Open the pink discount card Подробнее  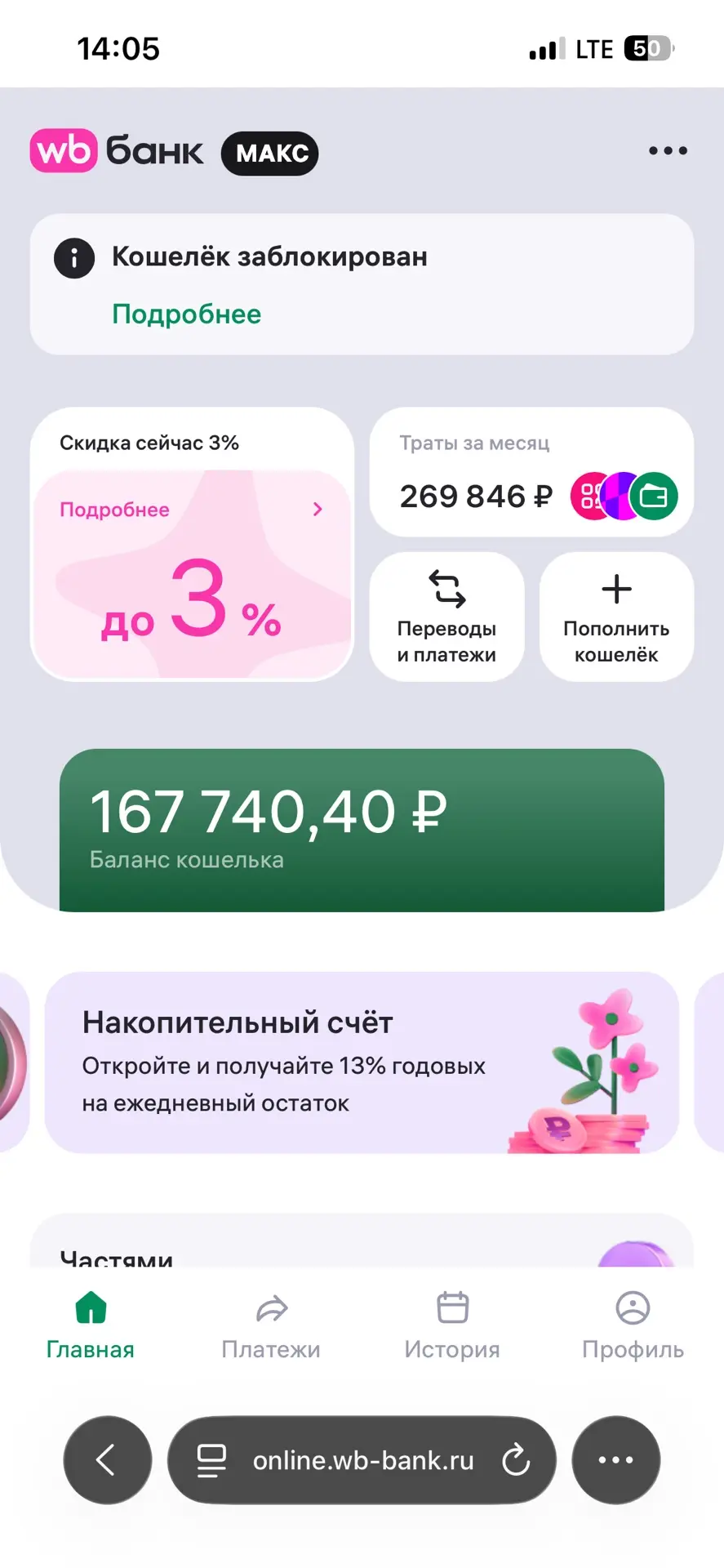pyautogui.click(x=192, y=574)
